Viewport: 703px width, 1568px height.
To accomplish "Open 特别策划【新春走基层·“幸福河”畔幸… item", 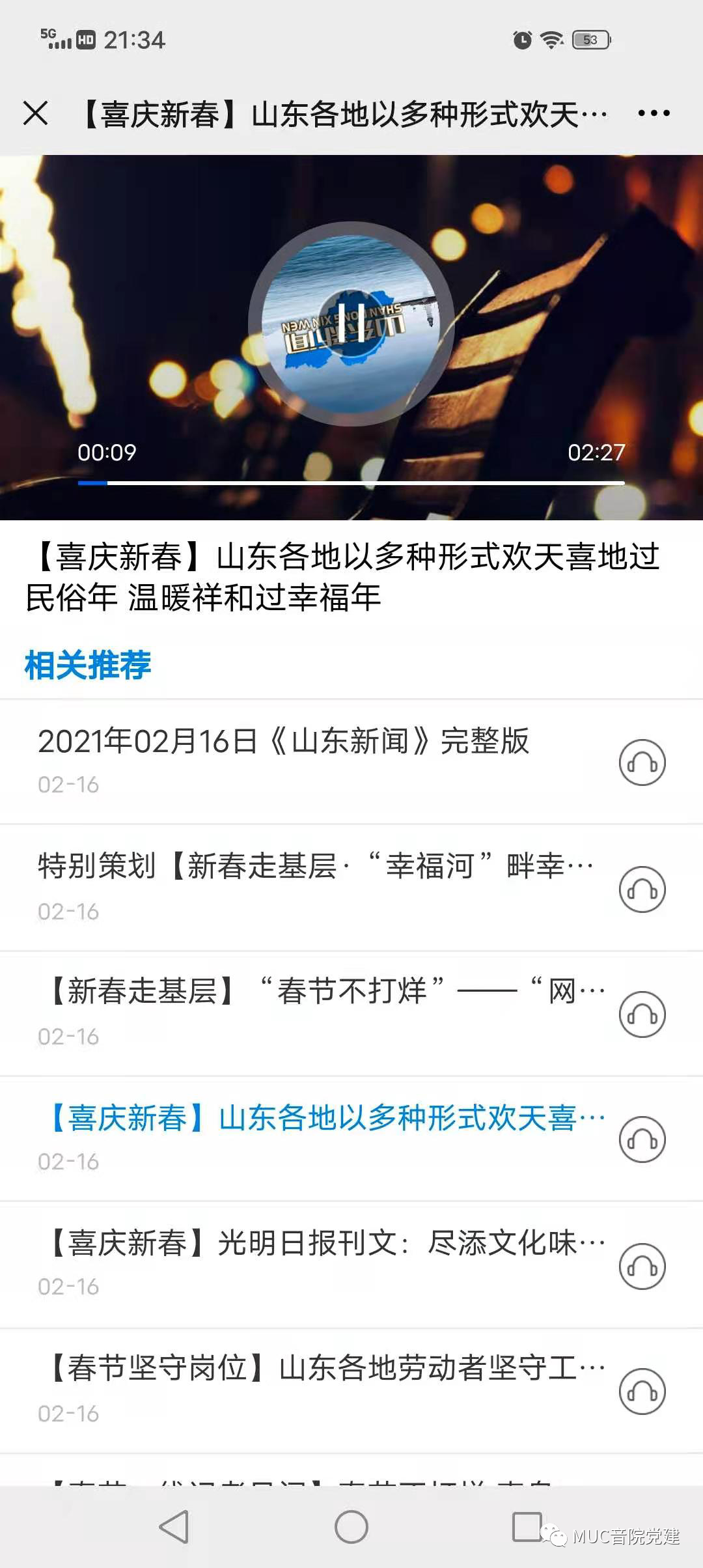I will 315,867.
